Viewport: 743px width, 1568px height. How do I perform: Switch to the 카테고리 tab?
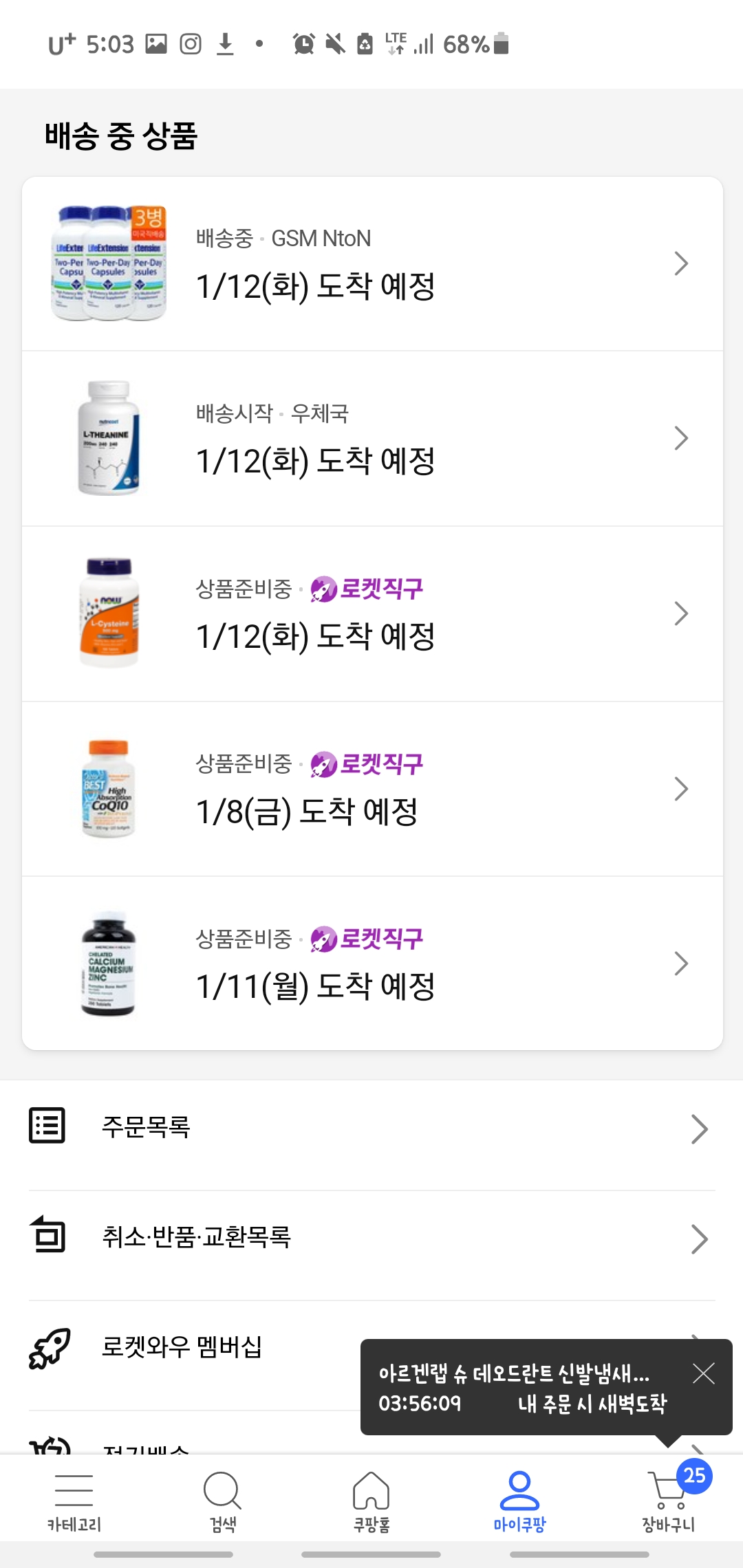74,1503
